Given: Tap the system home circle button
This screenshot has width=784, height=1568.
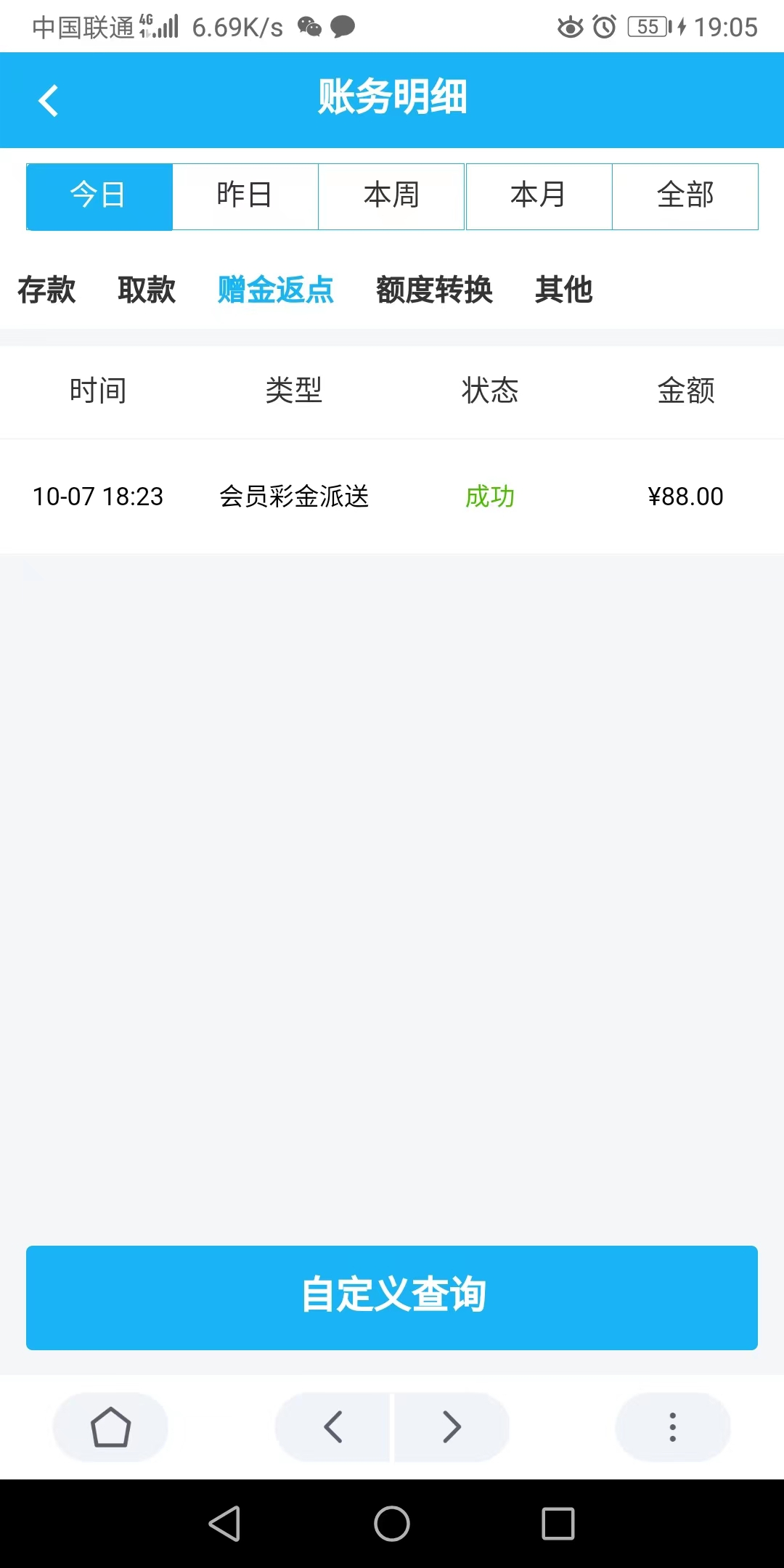Looking at the screenshot, I should [x=392, y=1524].
